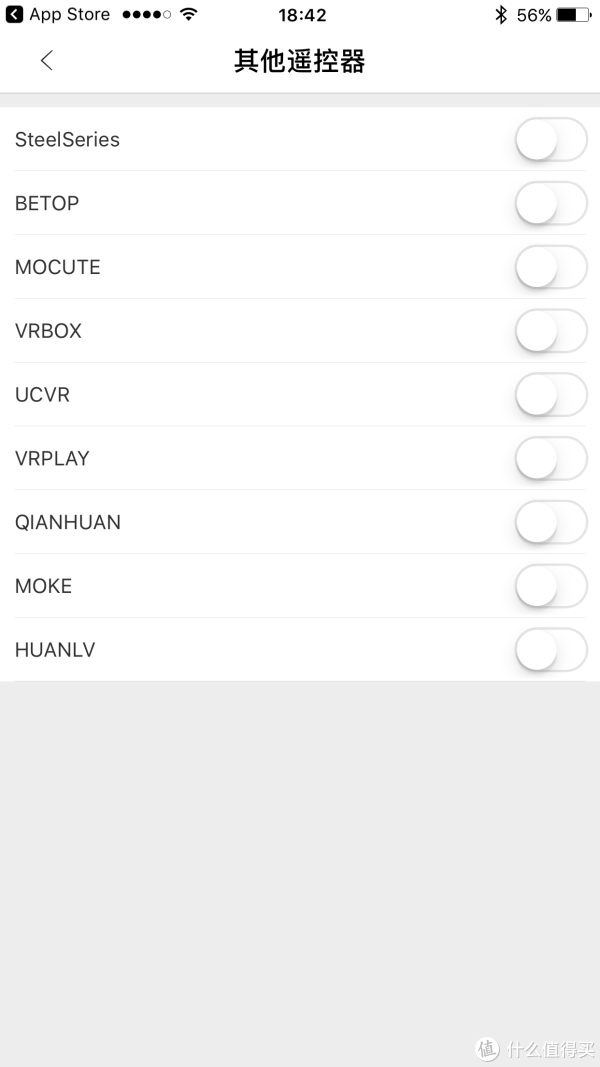Toggle the MOCUTE remote switch
This screenshot has width=600, height=1067.
[551, 267]
